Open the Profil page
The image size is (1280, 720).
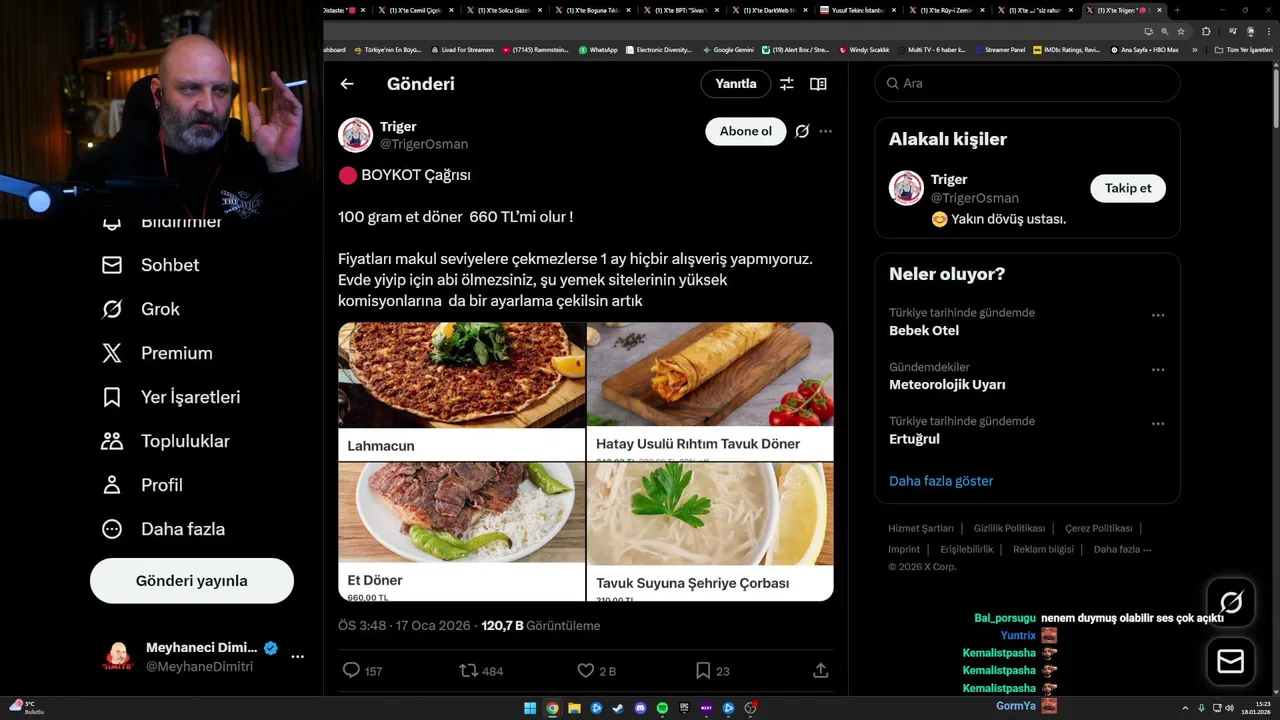(x=160, y=485)
